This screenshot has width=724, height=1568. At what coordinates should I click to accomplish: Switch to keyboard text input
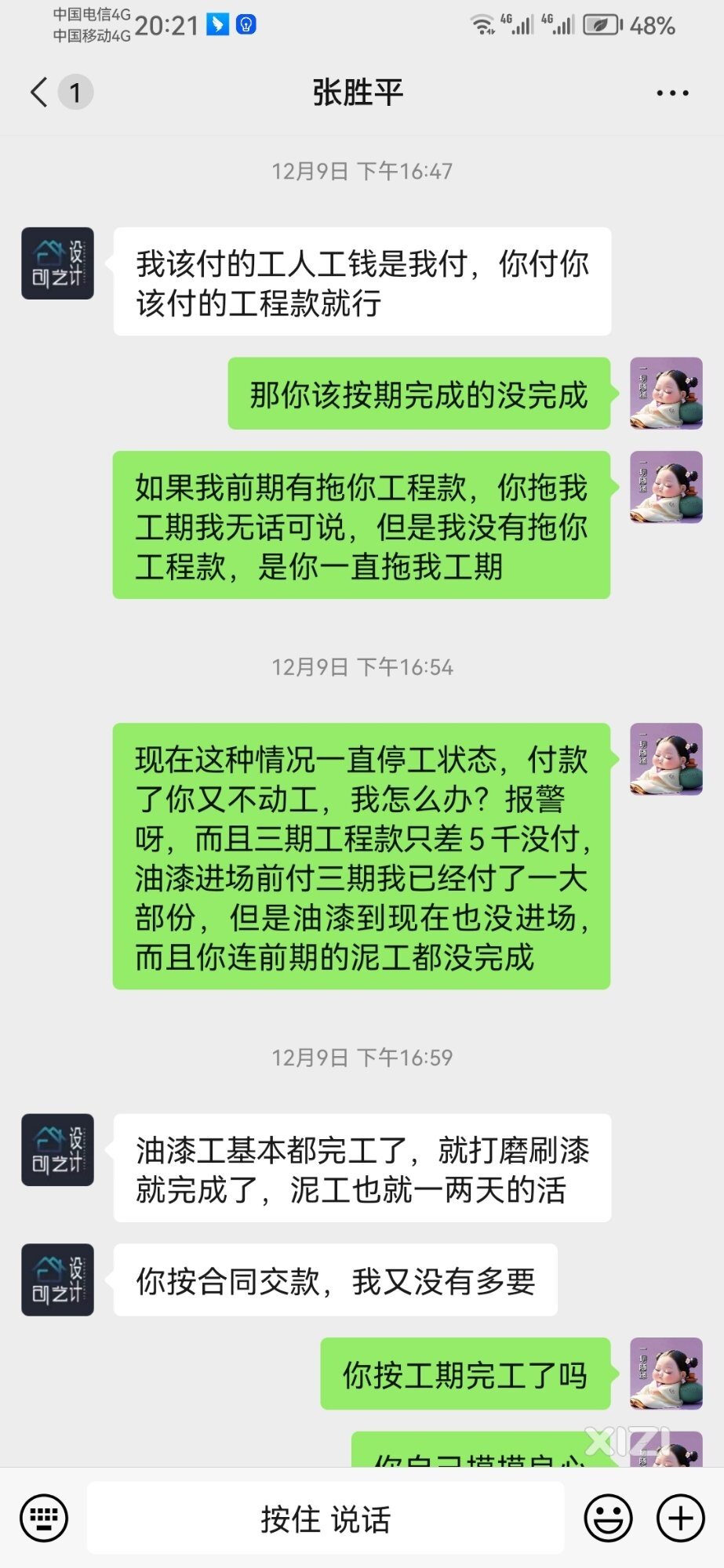click(44, 1519)
